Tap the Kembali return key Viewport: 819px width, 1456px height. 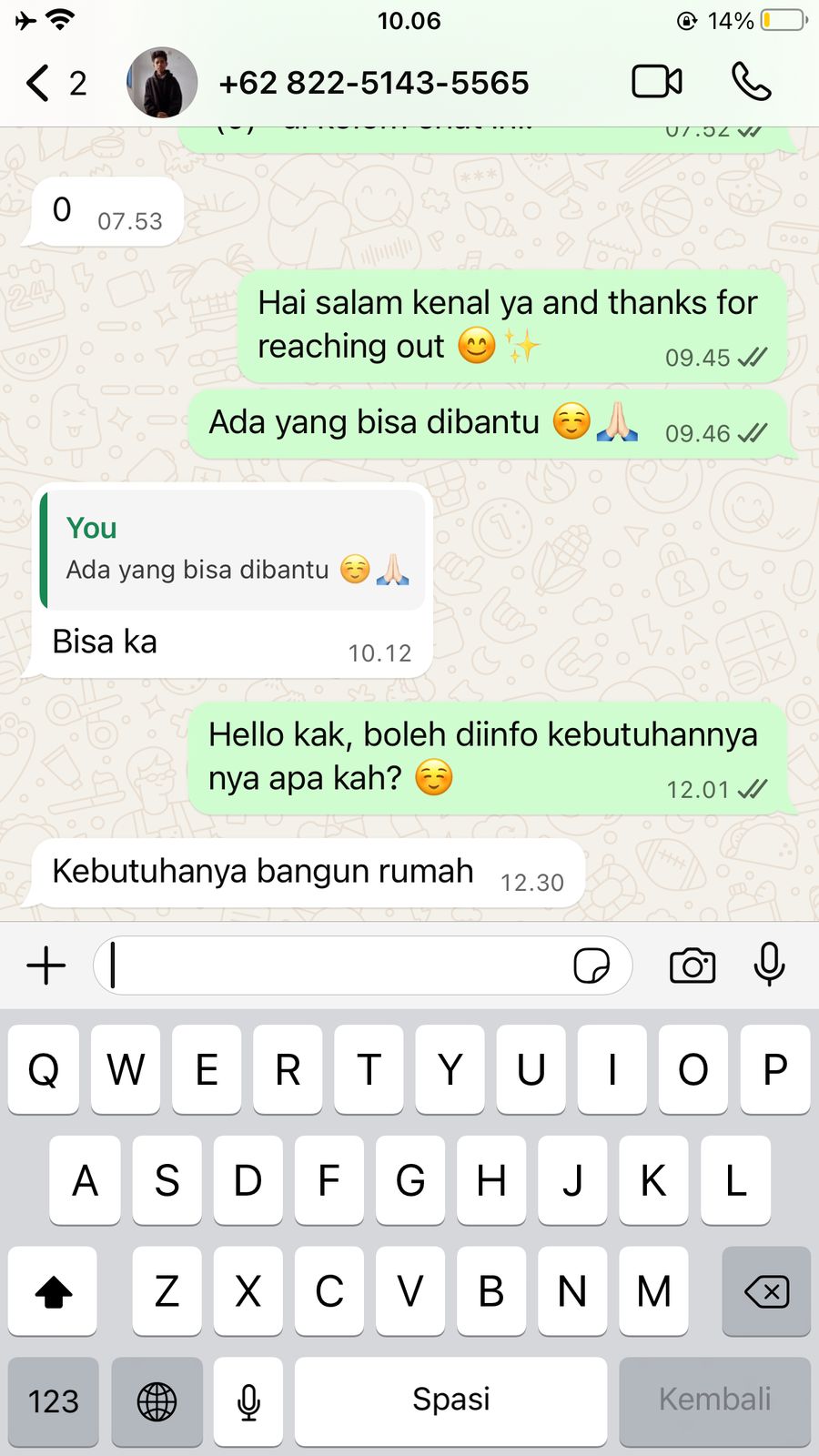pos(714,1401)
